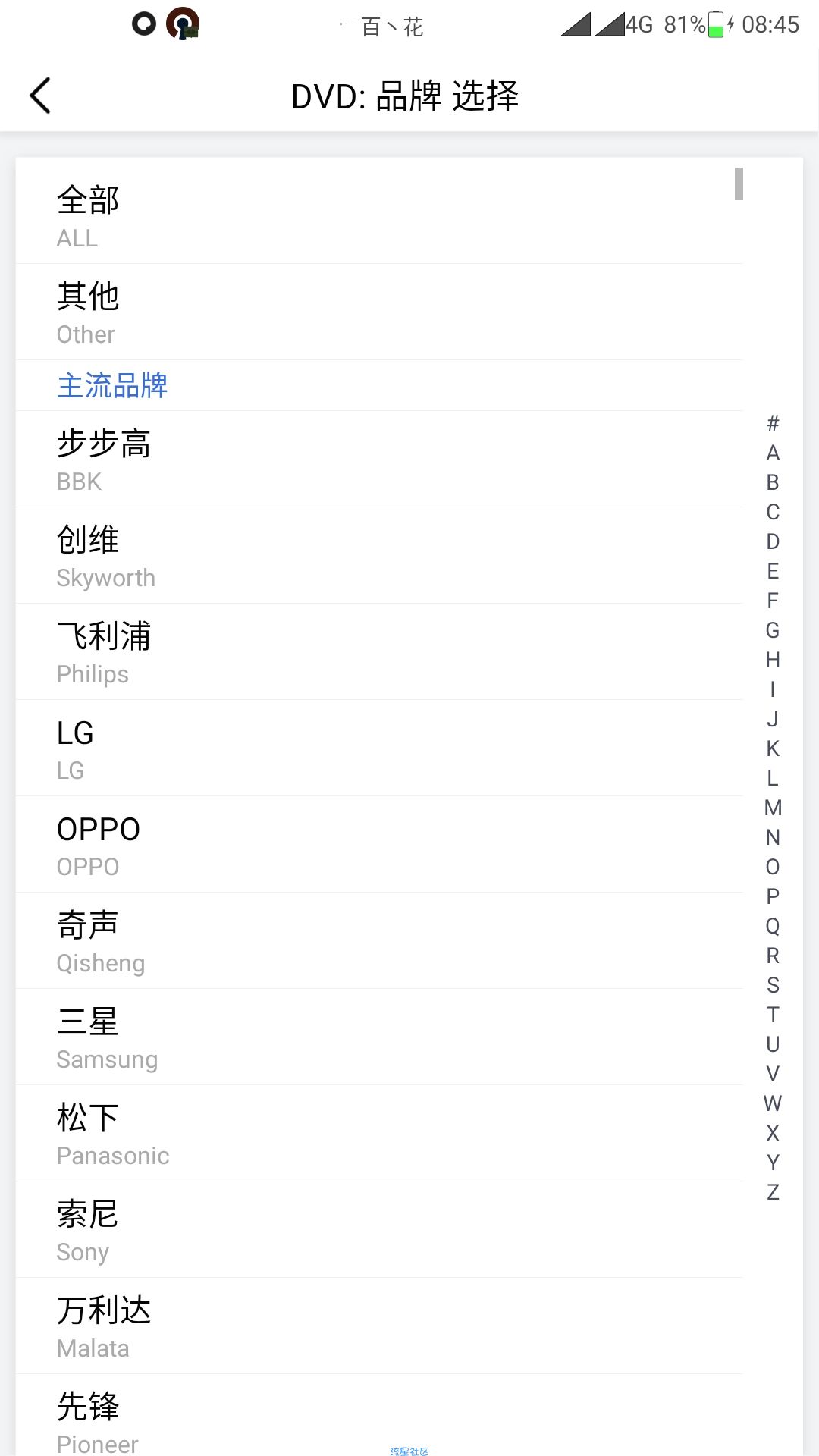The width and height of the screenshot is (819, 1456).
Task: Select the 全部 ALL brand option
Action: click(379, 216)
